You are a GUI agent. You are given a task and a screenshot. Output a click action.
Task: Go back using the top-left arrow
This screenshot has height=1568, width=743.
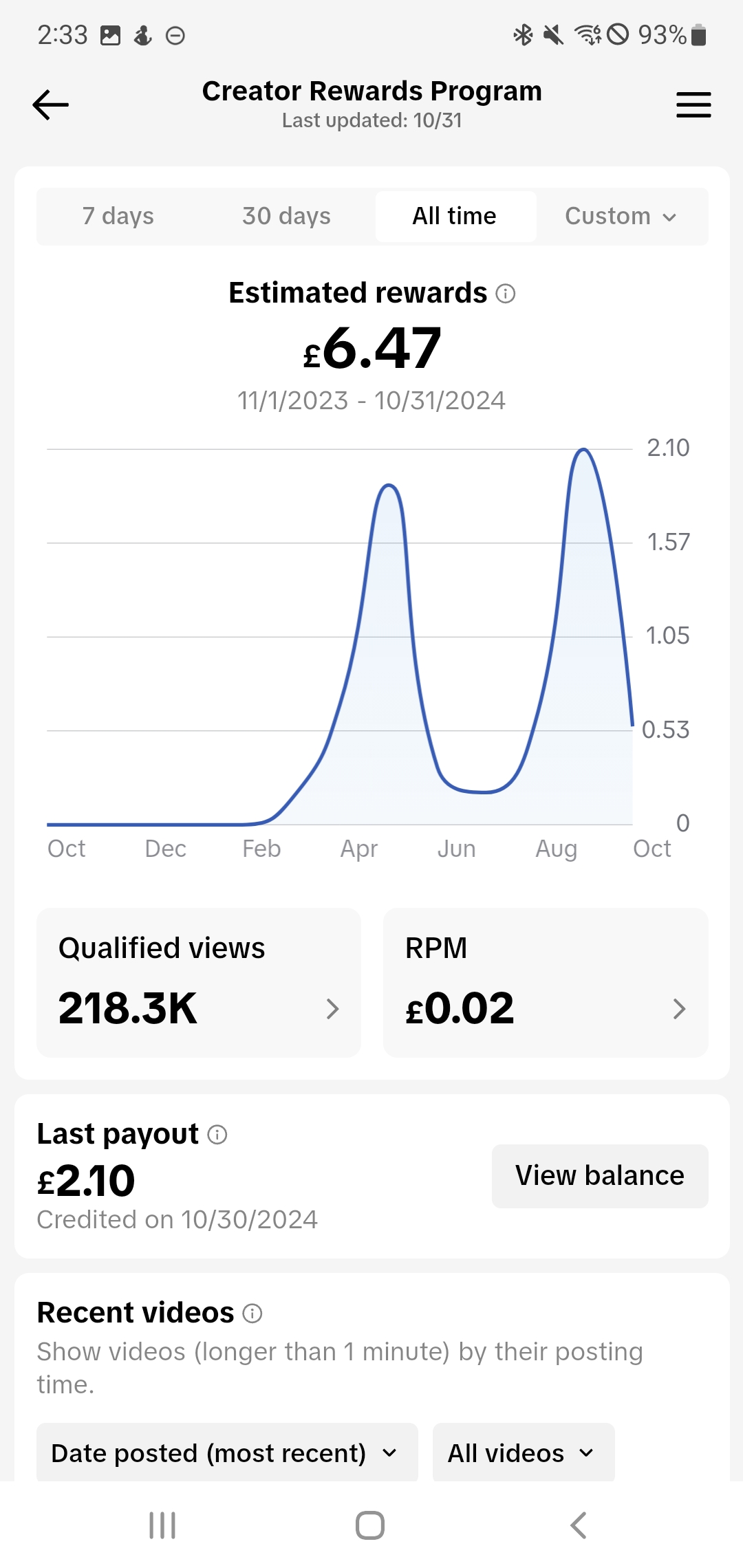[50, 105]
